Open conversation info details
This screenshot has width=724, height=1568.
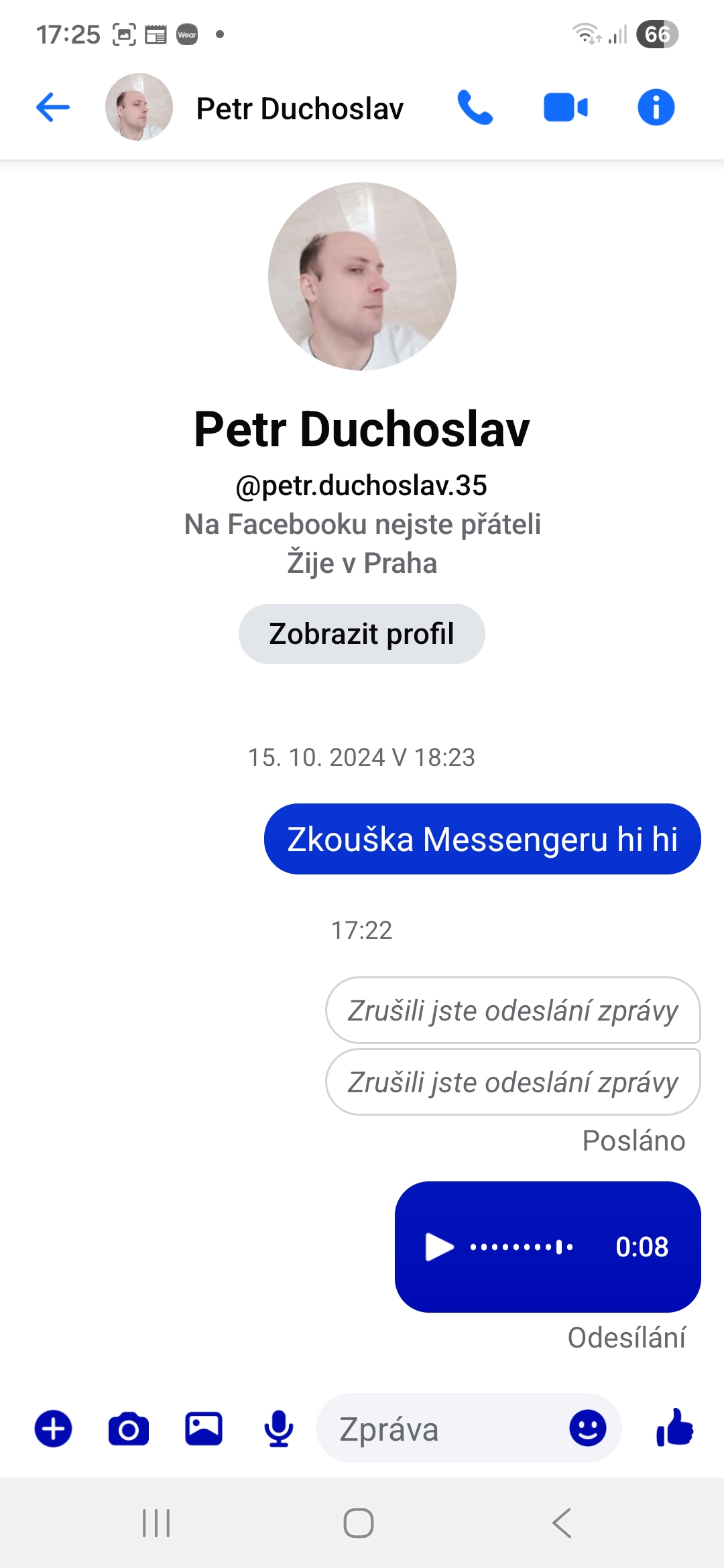[x=656, y=107]
